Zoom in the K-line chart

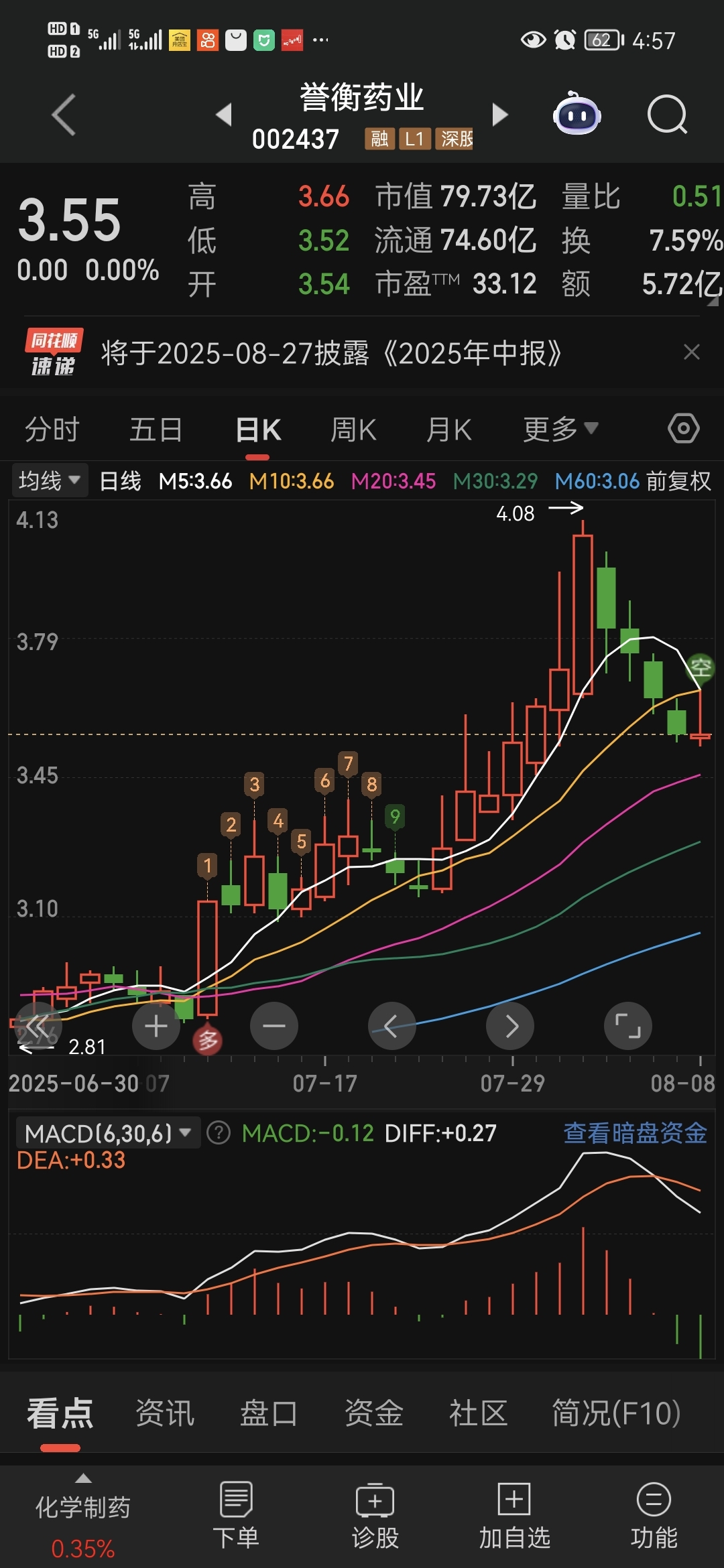(156, 1026)
